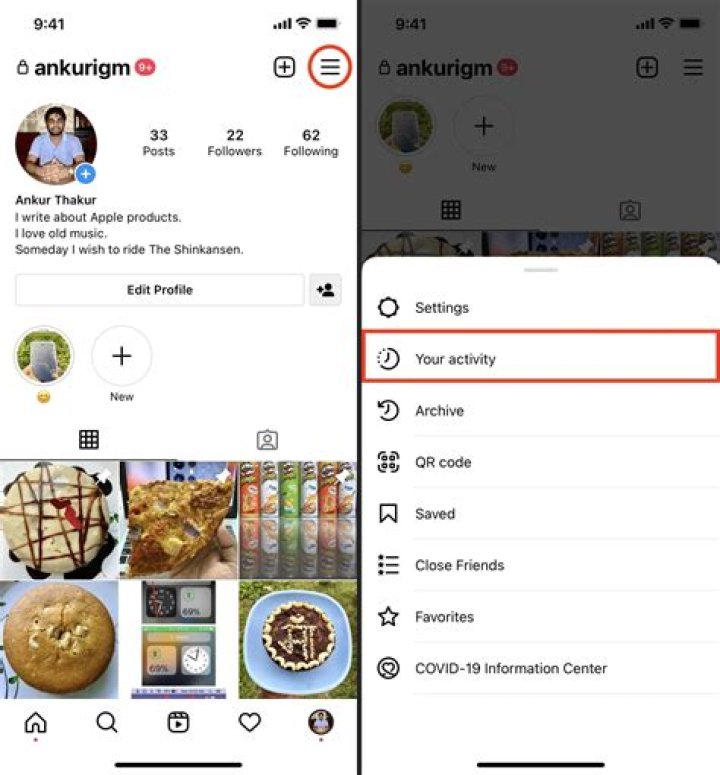Open the circled hamburger menu

[330, 68]
